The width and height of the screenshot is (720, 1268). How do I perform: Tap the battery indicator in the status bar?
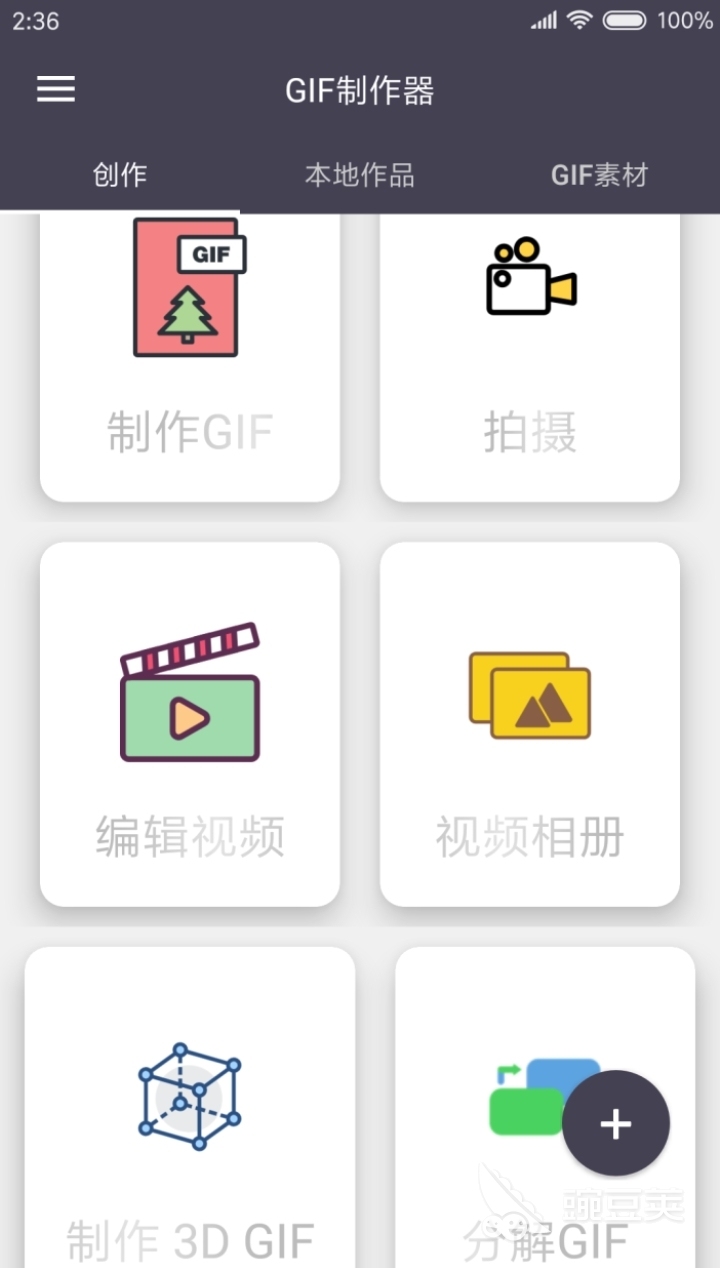point(625,19)
